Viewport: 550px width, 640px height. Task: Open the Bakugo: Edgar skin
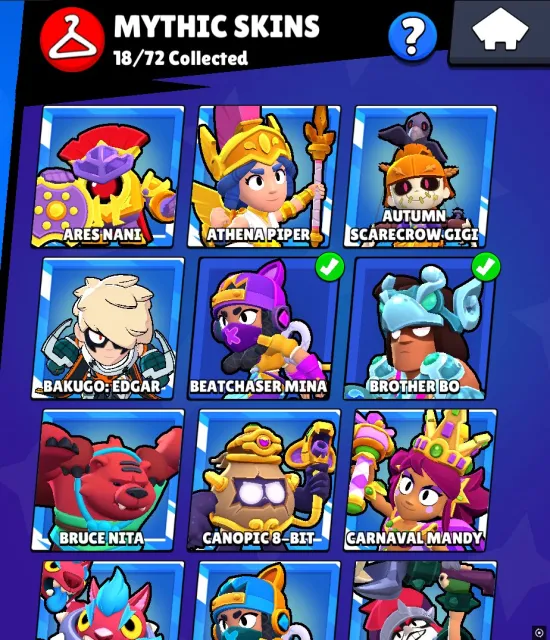108,328
